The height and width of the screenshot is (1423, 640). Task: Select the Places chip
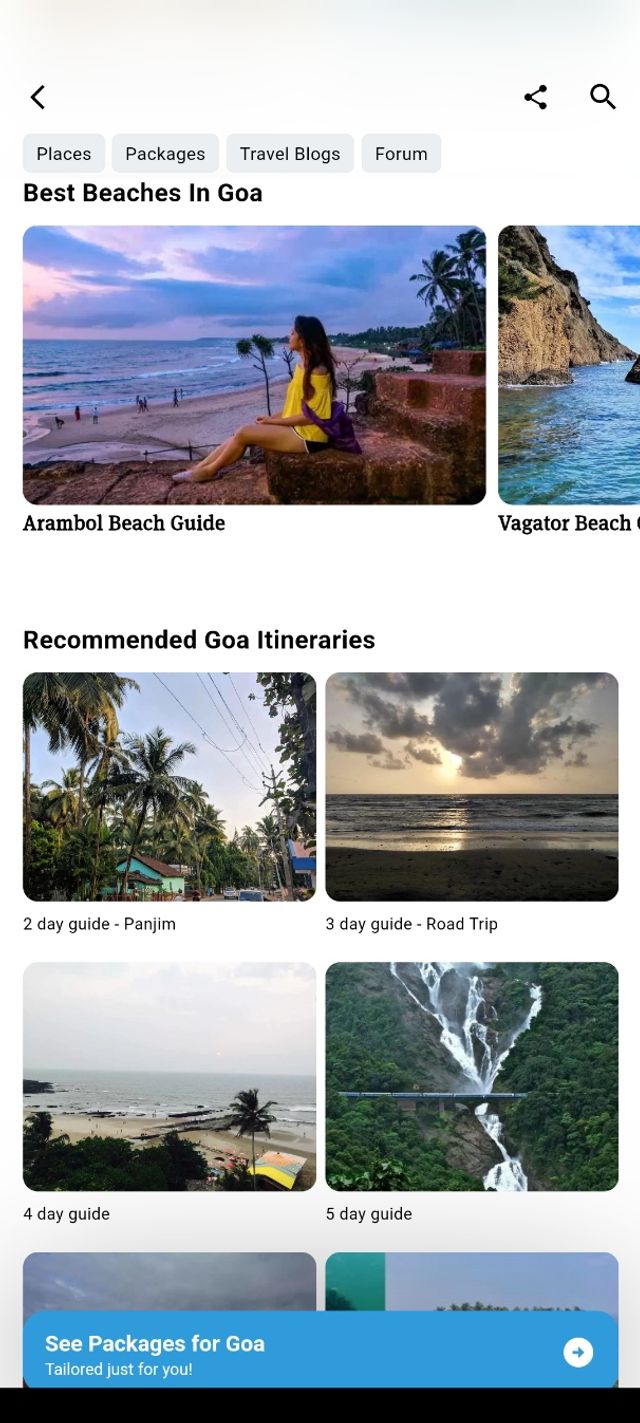(x=64, y=154)
